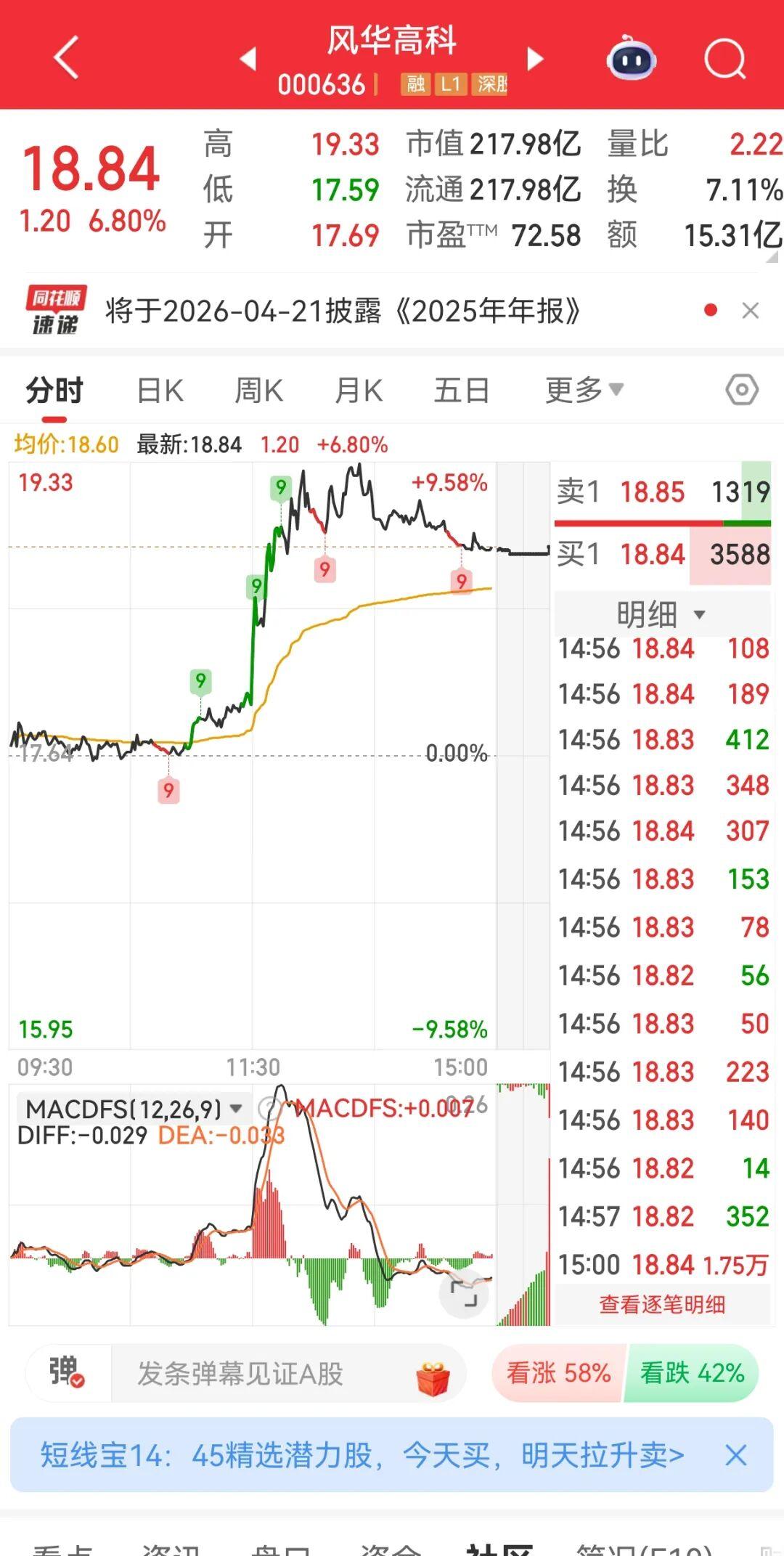Open chart settings hexagon icon
784x1556 pixels.
pos(741,391)
